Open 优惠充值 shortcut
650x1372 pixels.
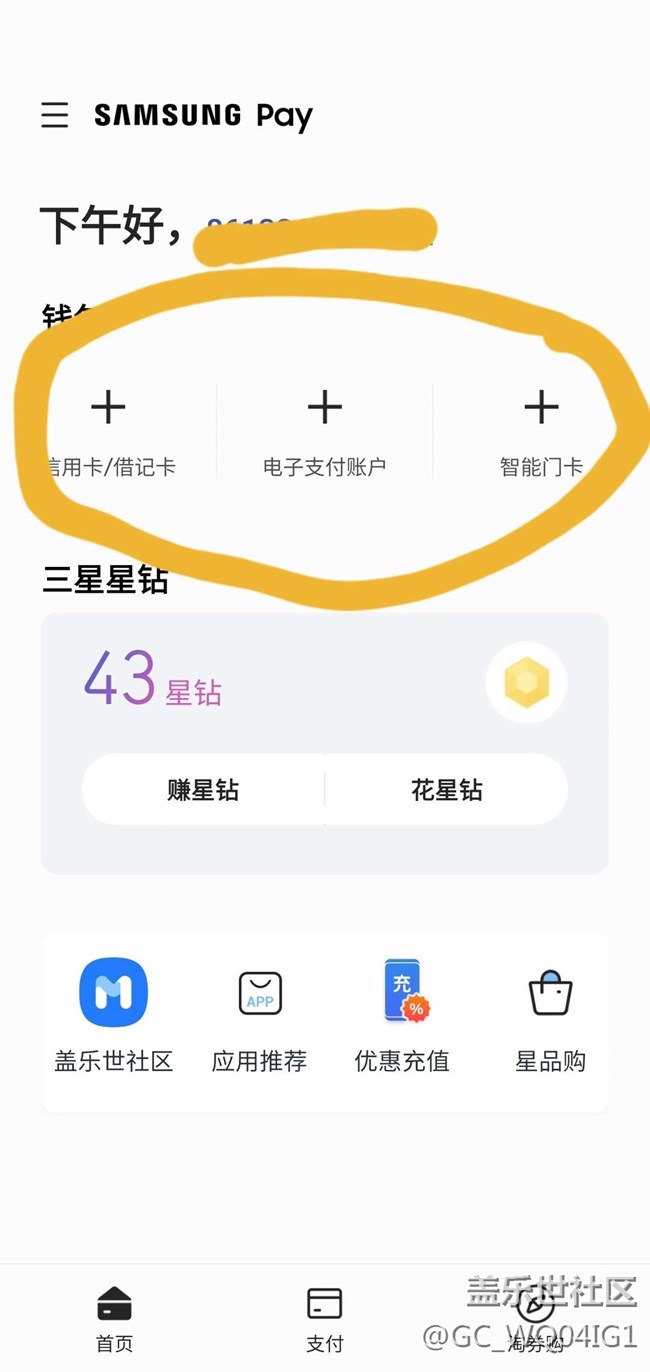point(402,1015)
